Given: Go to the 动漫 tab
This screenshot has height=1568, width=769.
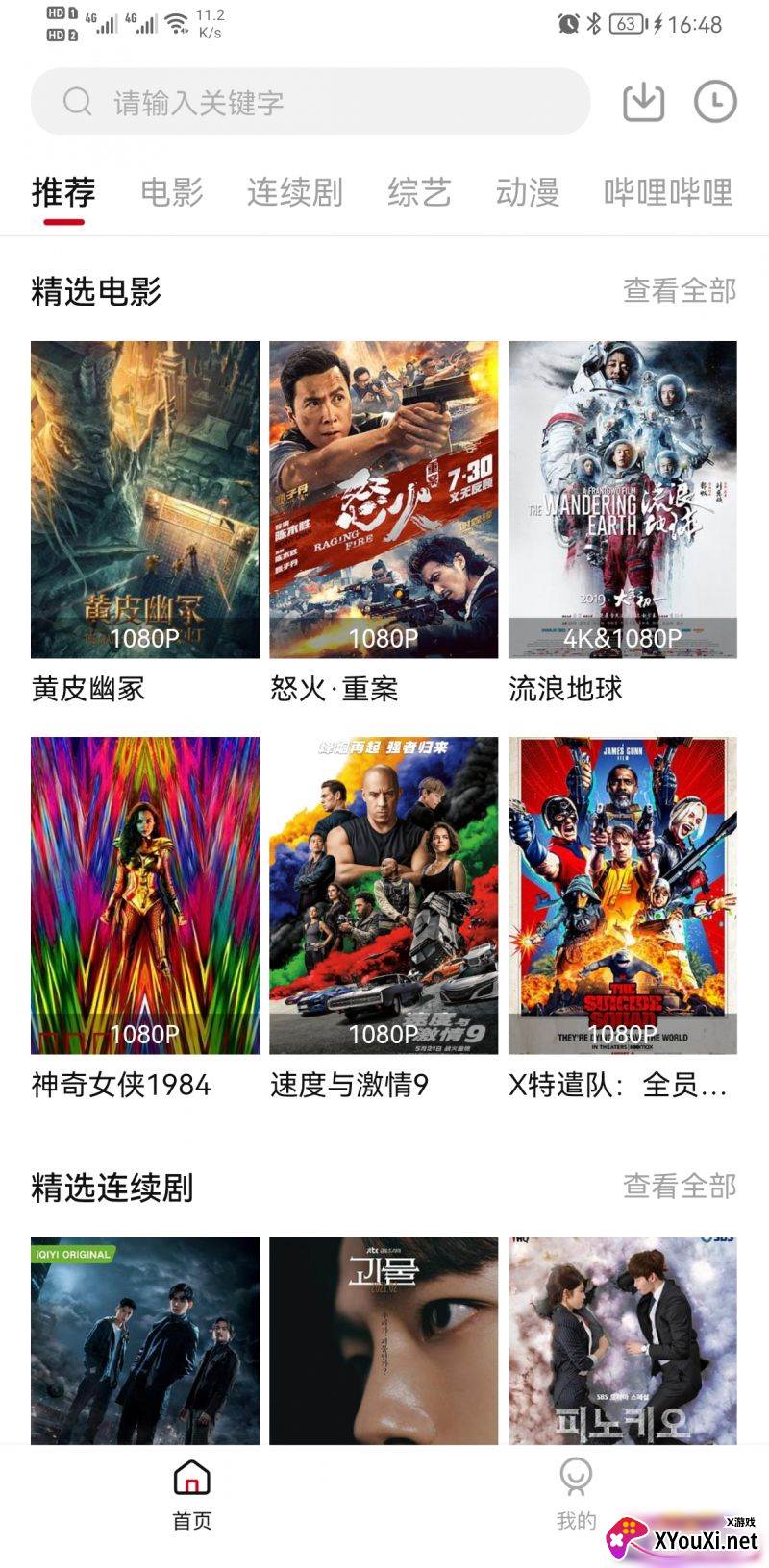Looking at the screenshot, I should 527,192.
